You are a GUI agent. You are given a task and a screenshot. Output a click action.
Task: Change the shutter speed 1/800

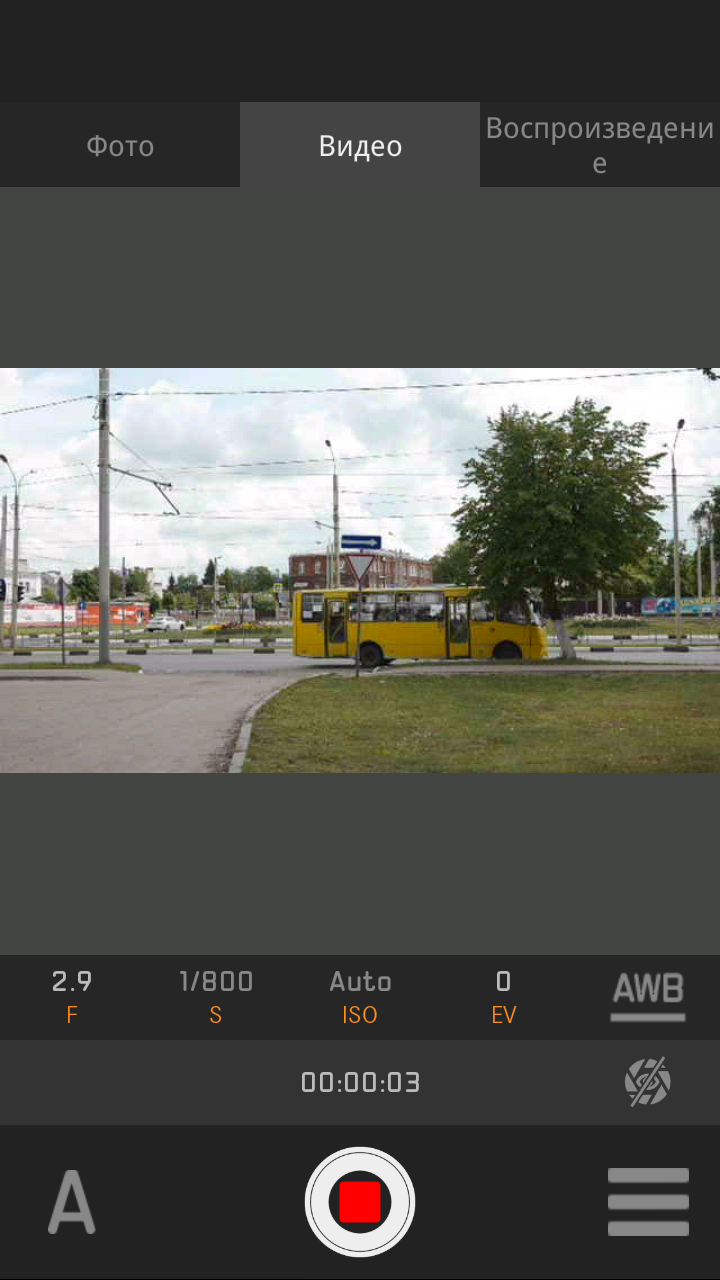(x=216, y=996)
